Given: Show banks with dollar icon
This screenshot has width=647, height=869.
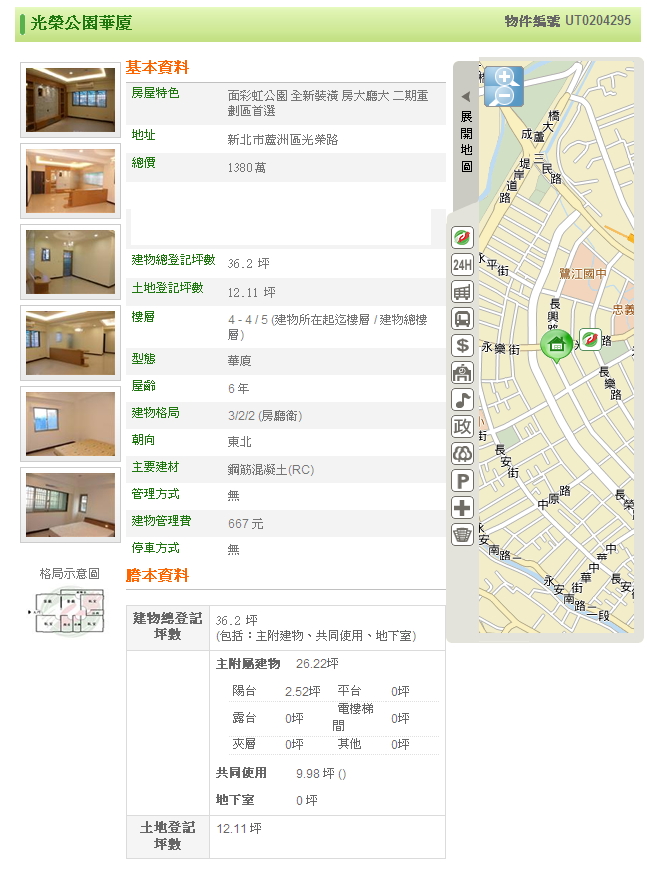Looking at the screenshot, I should tap(462, 346).
